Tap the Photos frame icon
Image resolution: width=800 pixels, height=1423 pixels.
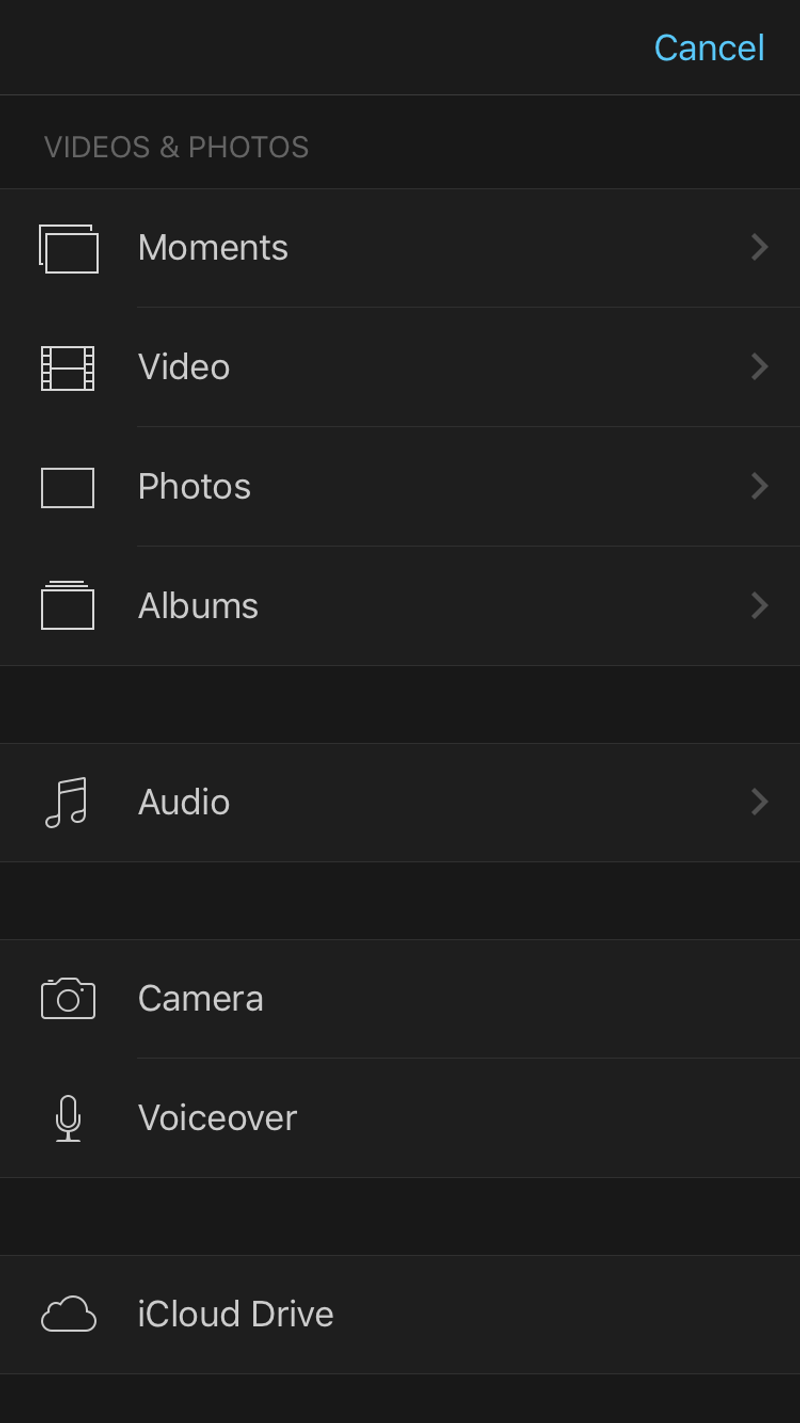tap(67, 487)
